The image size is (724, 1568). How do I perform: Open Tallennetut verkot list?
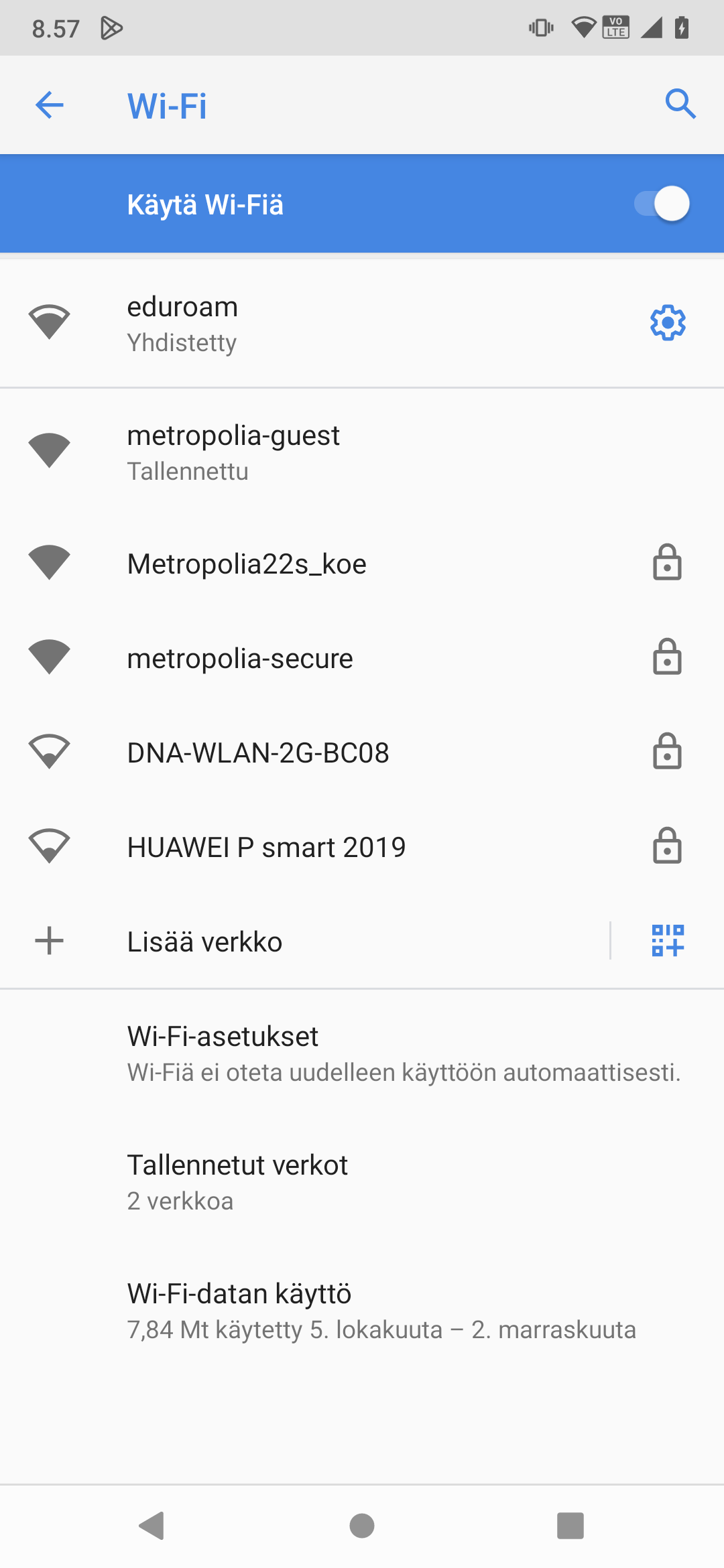point(362,1182)
